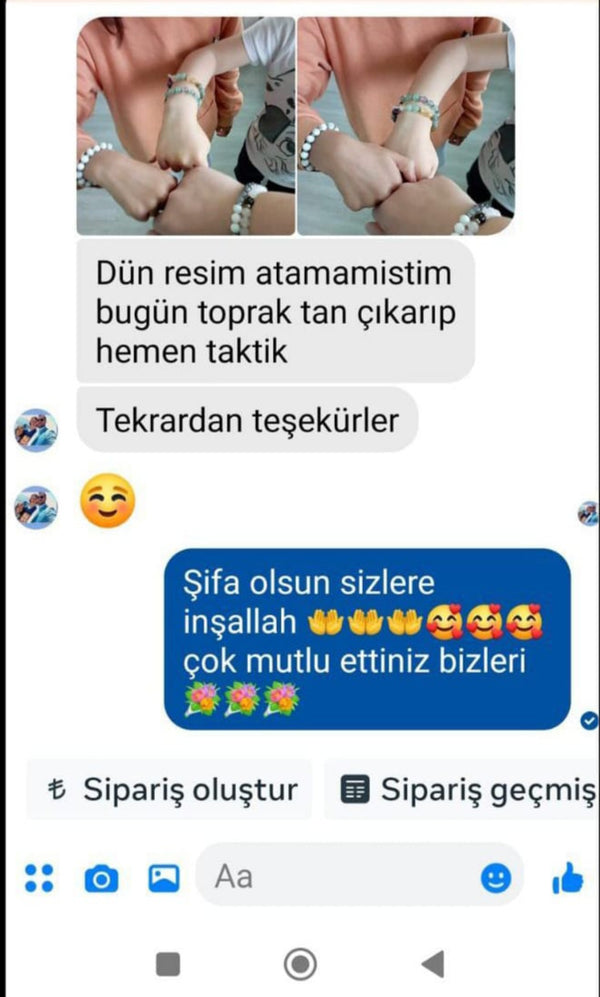Send a thumbs-up like
The height and width of the screenshot is (997, 600).
click(x=567, y=878)
